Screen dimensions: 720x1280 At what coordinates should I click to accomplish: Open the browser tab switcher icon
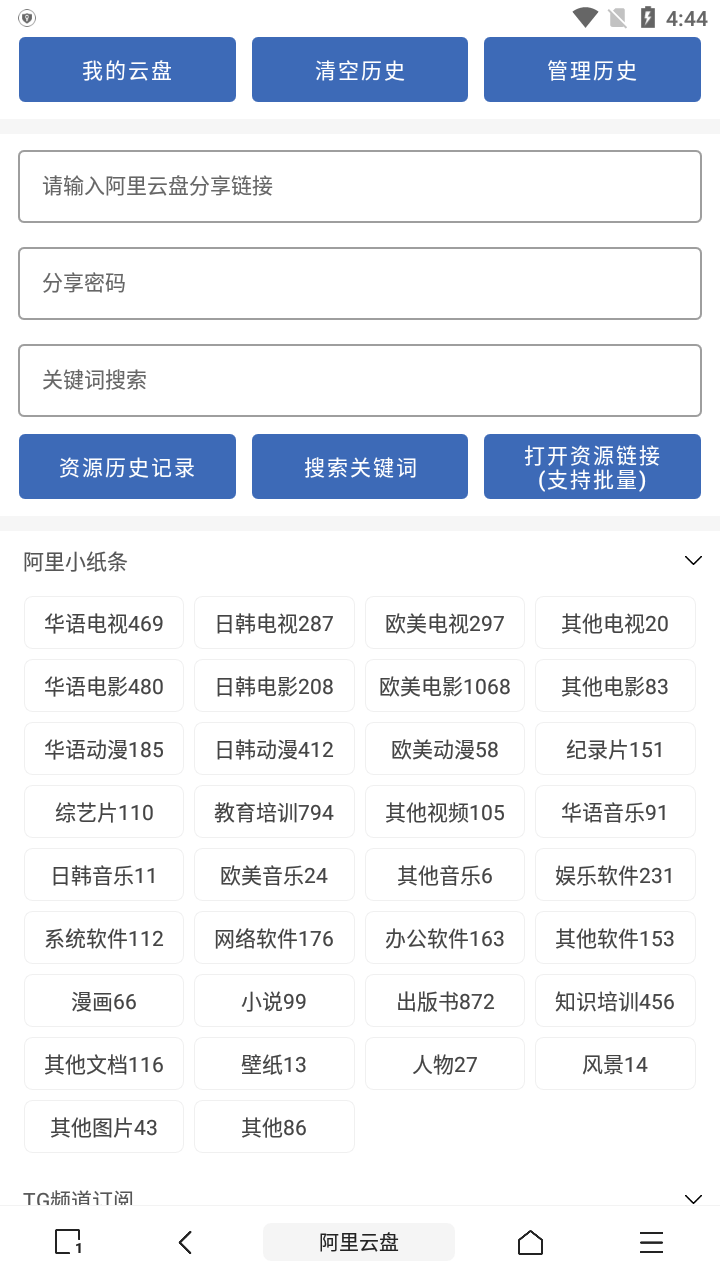point(65,1242)
